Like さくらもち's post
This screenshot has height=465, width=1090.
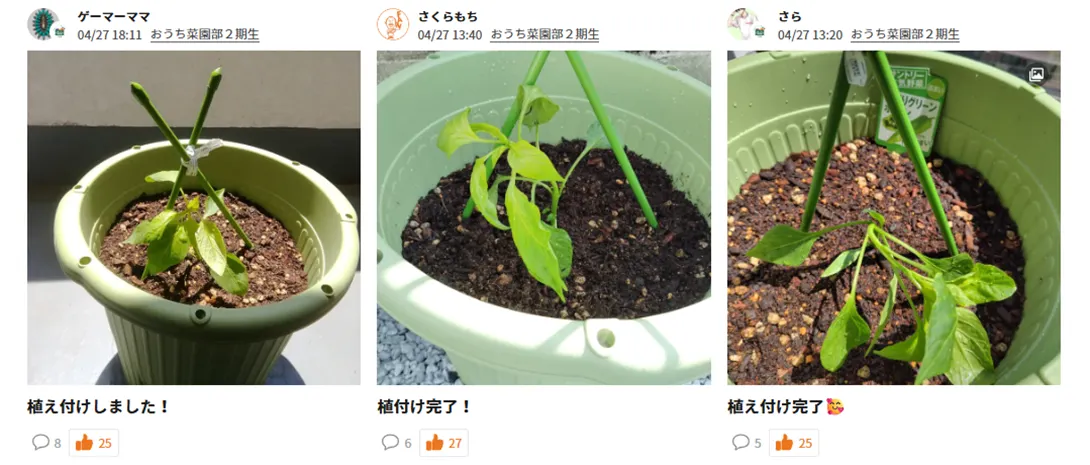pos(444,442)
